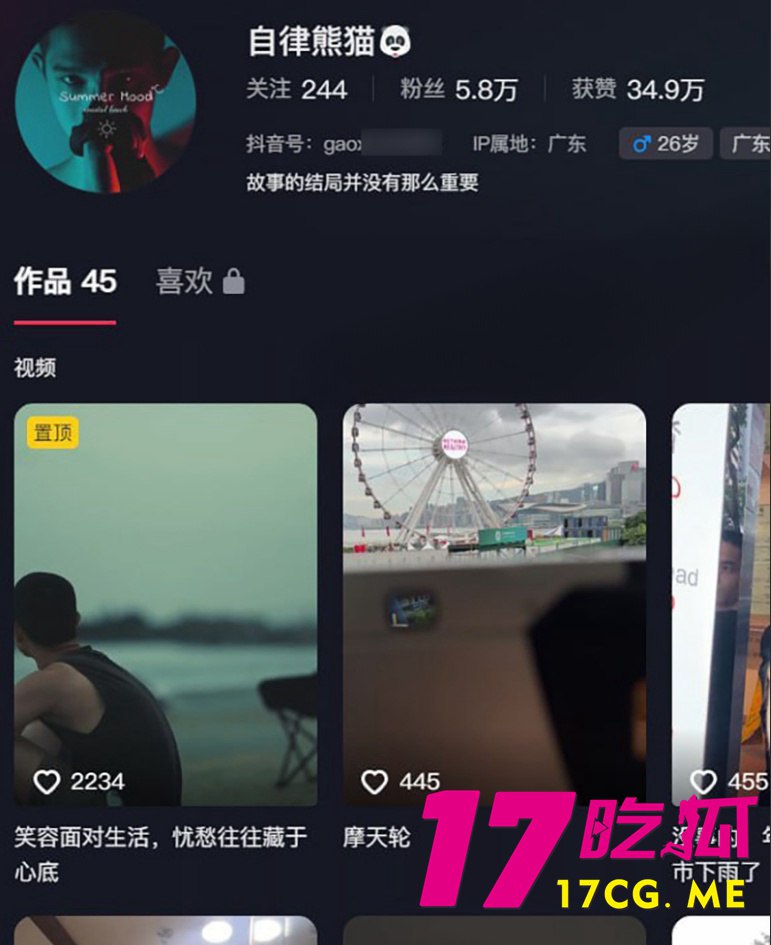Switch to the 作品 45 tab

pyautogui.click(x=65, y=282)
